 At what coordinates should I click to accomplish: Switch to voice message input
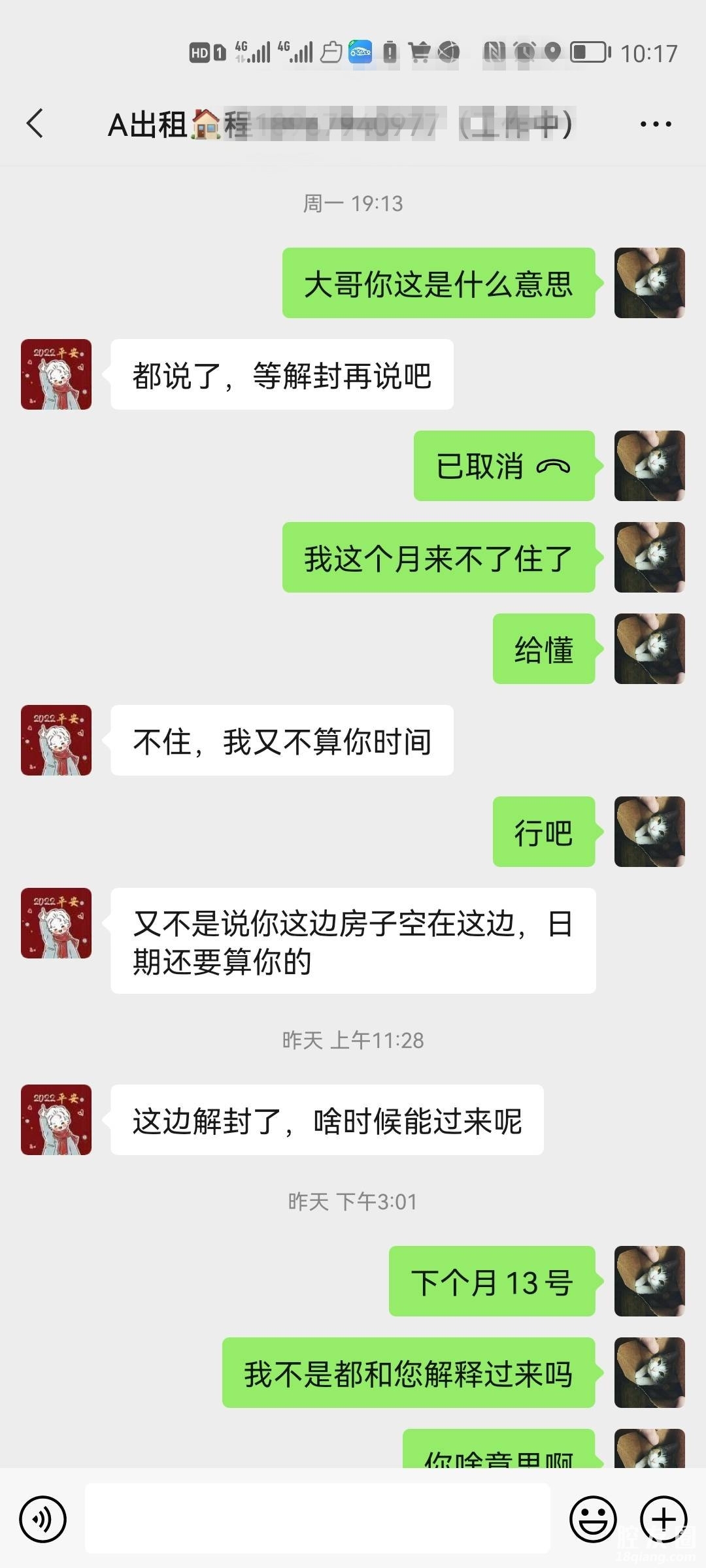pyautogui.click(x=43, y=1519)
